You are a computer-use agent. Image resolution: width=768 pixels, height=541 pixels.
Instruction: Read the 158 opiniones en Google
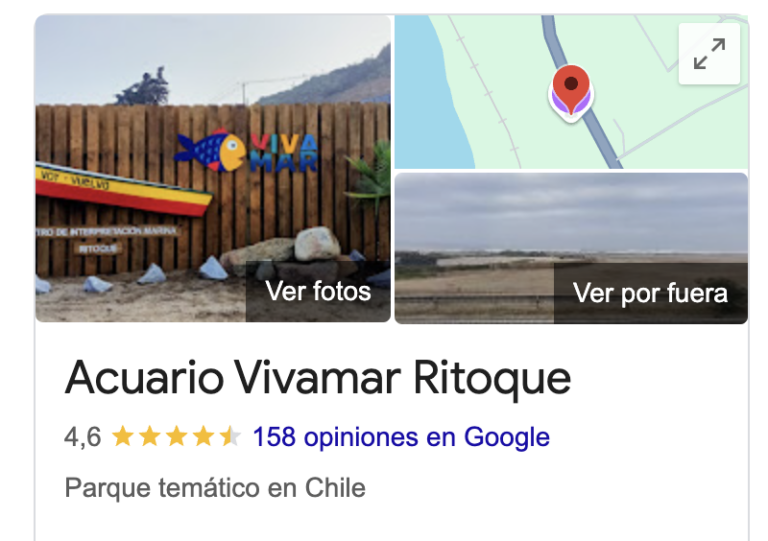click(401, 437)
